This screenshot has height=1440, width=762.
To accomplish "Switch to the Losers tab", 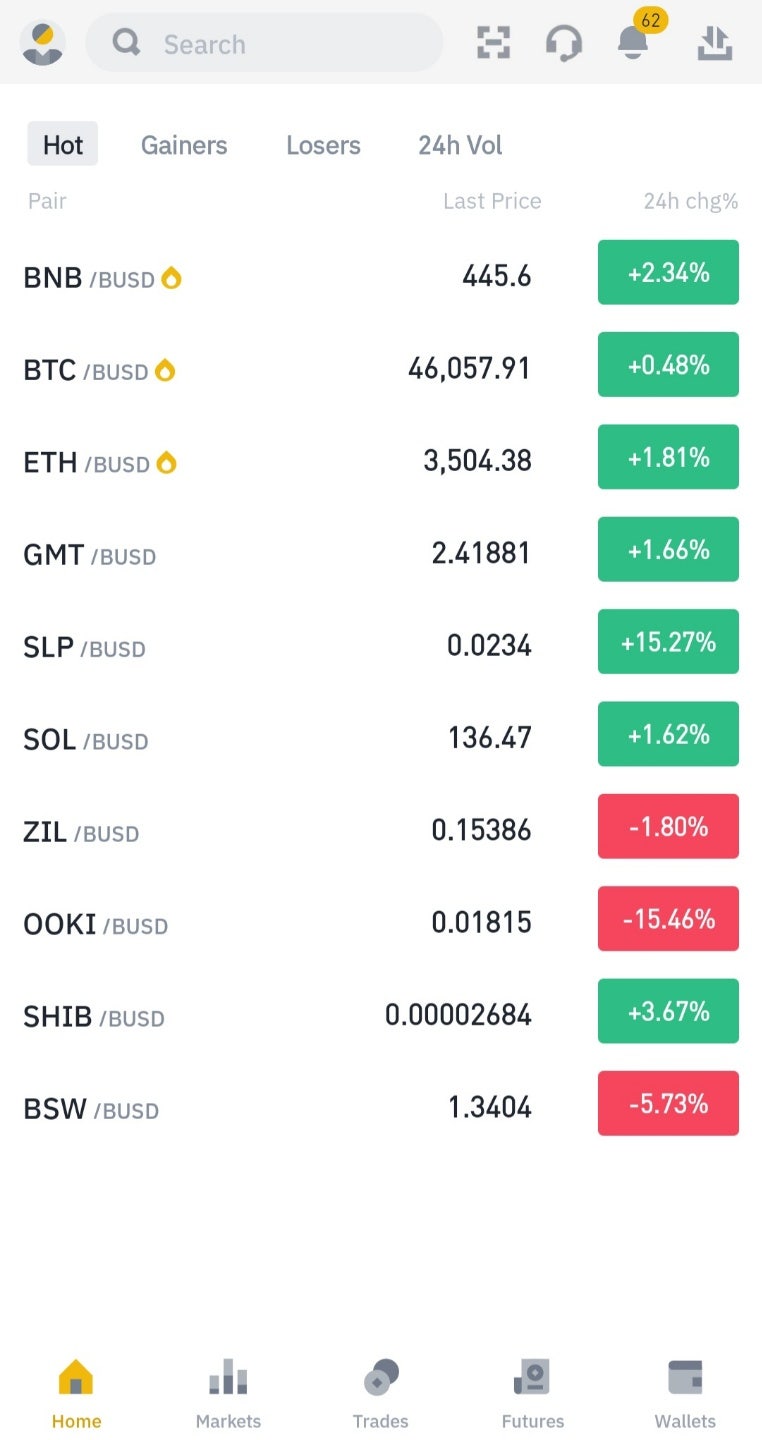I will 323,145.
